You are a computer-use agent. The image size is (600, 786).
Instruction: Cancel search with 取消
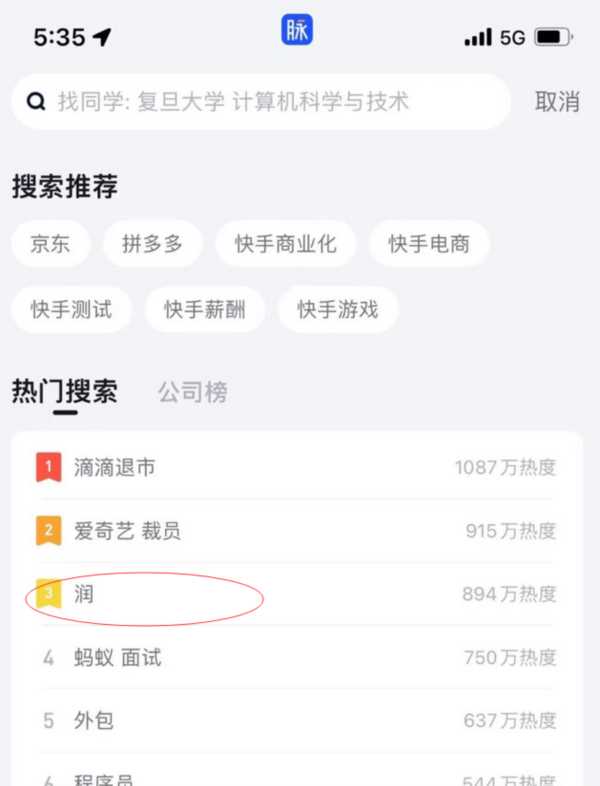(557, 101)
